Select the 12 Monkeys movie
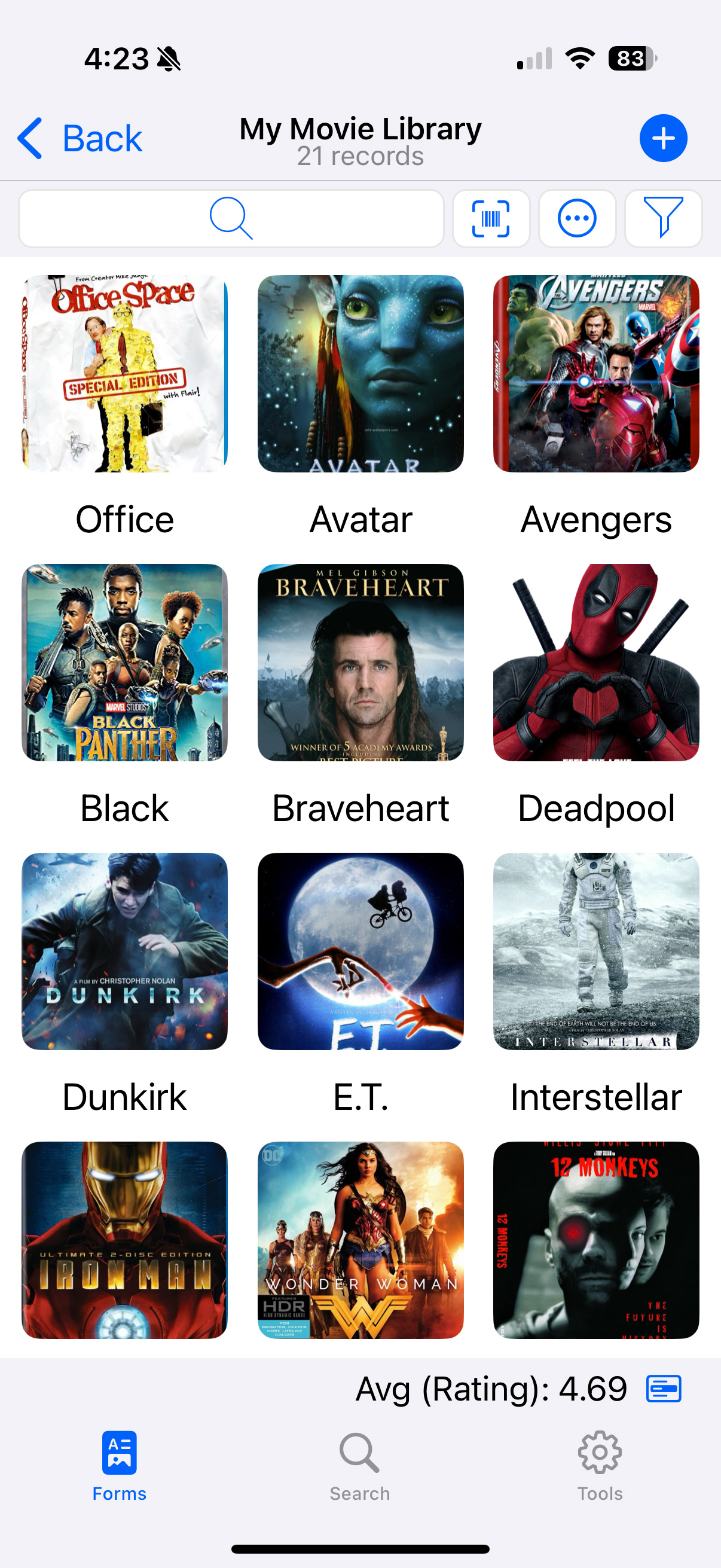The height and width of the screenshot is (1568, 721). tap(595, 1239)
